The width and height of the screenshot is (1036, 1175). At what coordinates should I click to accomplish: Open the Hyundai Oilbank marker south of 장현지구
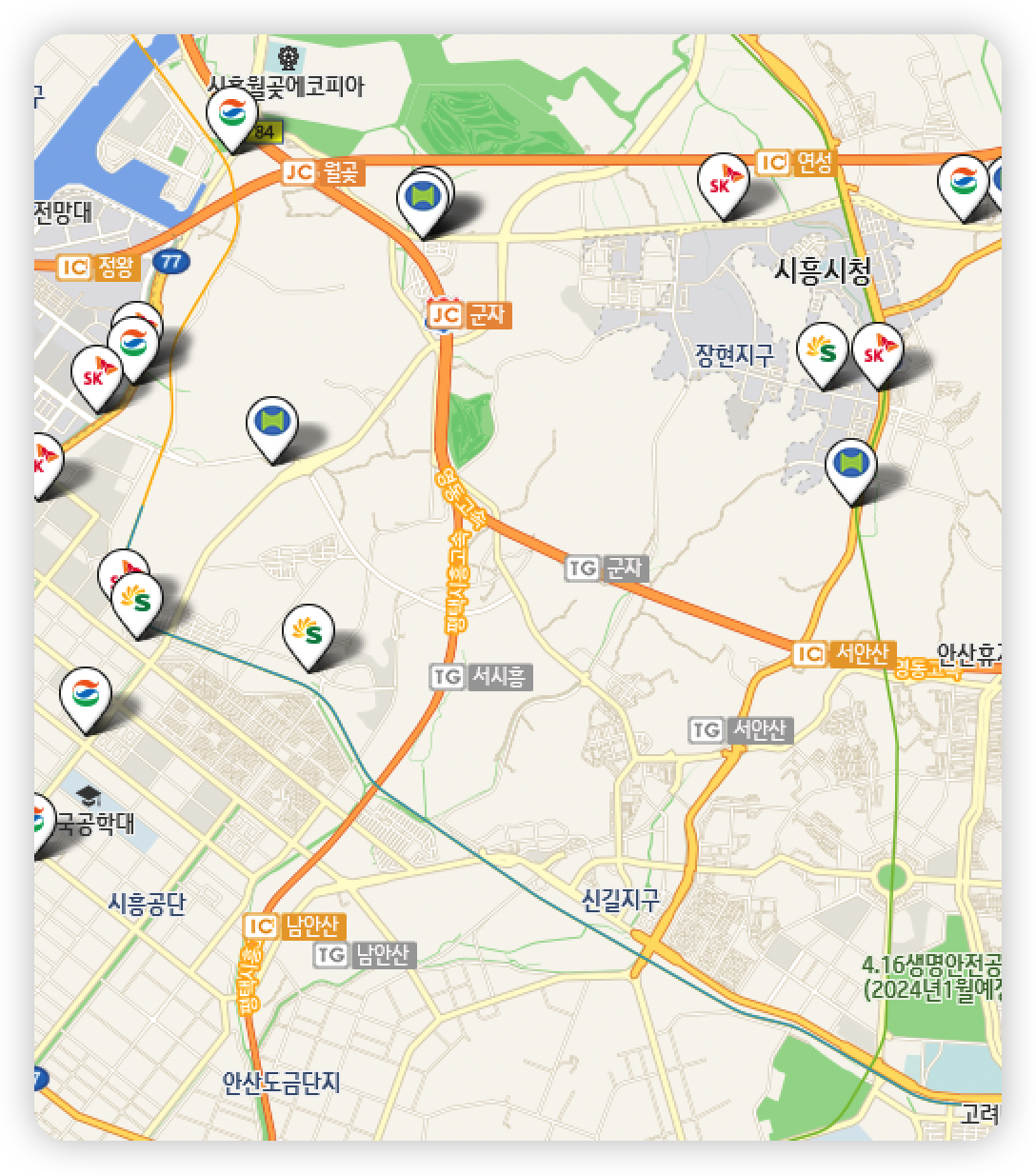click(851, 471)
